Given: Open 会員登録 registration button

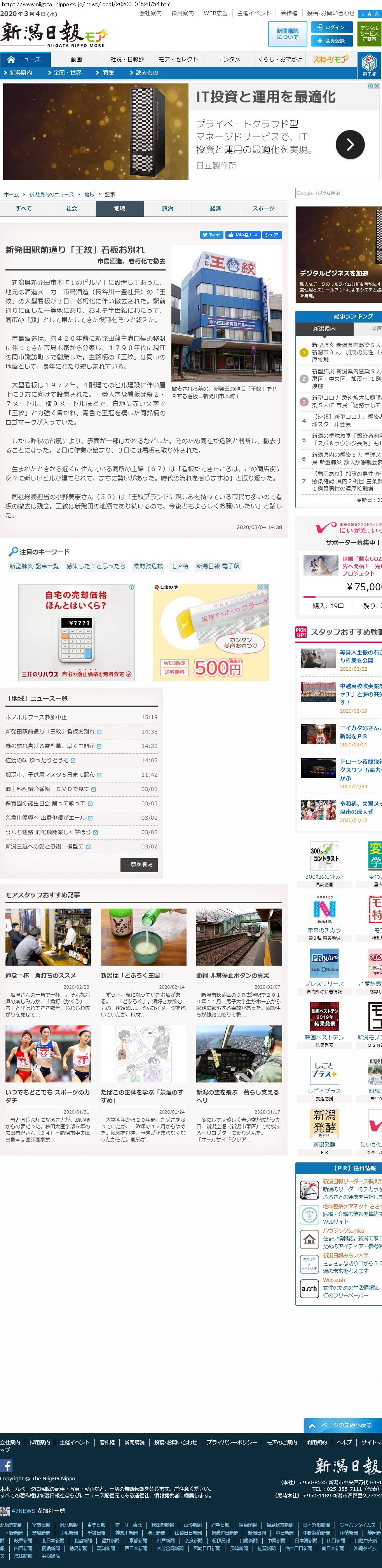Looking at the screenshot, I should pos(331,41).
